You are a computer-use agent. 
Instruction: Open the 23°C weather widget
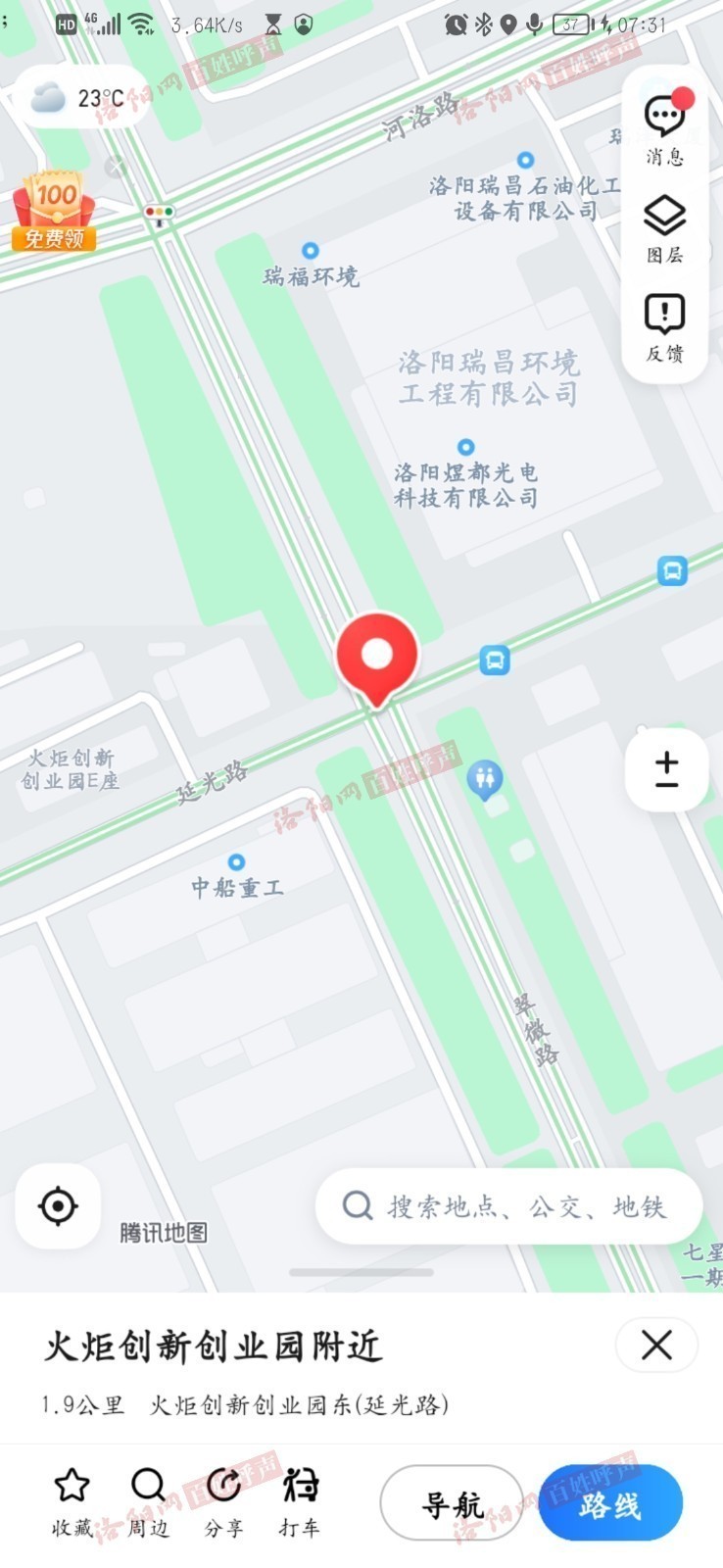click(x=80, y=98)
